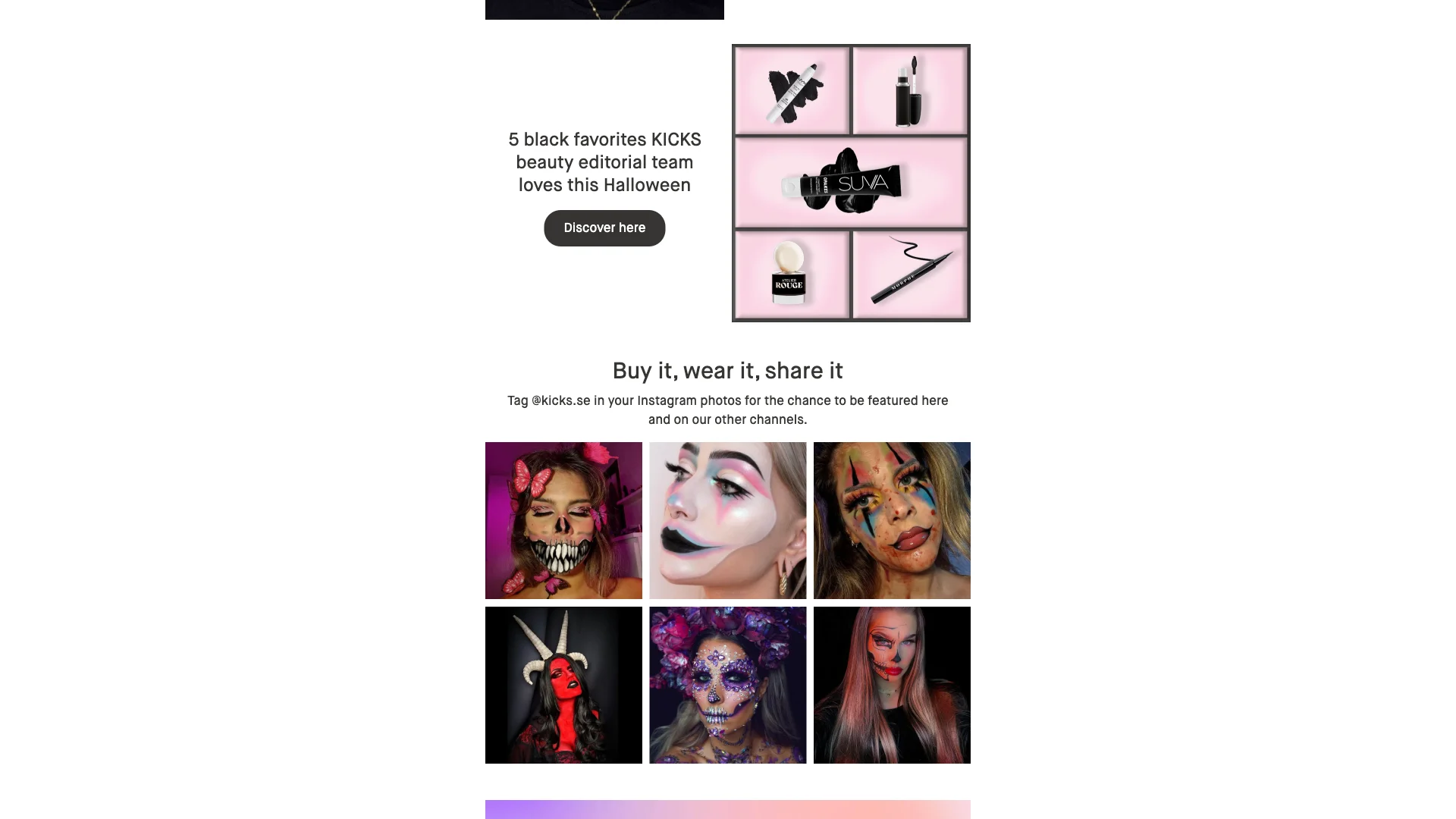Tap the Discover here button
The image size is (1456, 819).
tap(604, 228)
